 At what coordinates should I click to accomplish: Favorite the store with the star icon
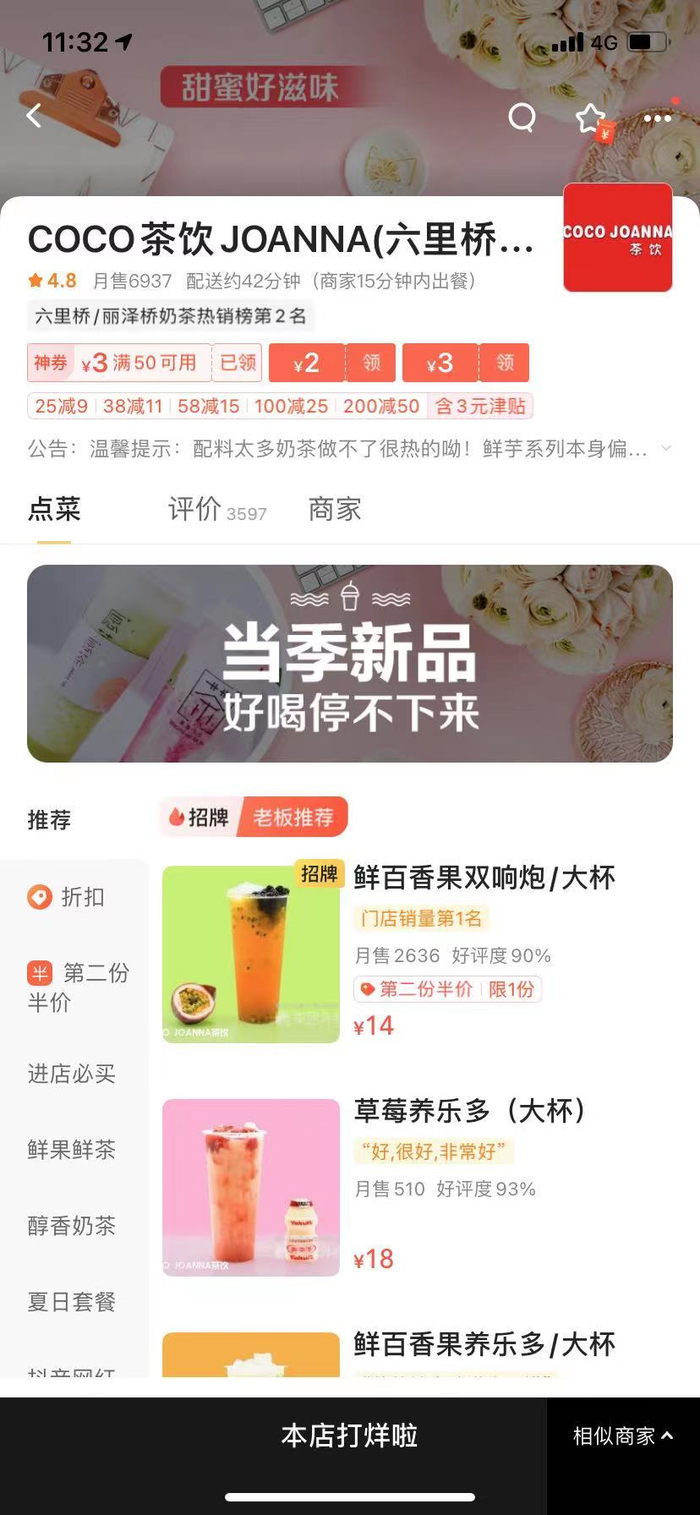[590, 118]
